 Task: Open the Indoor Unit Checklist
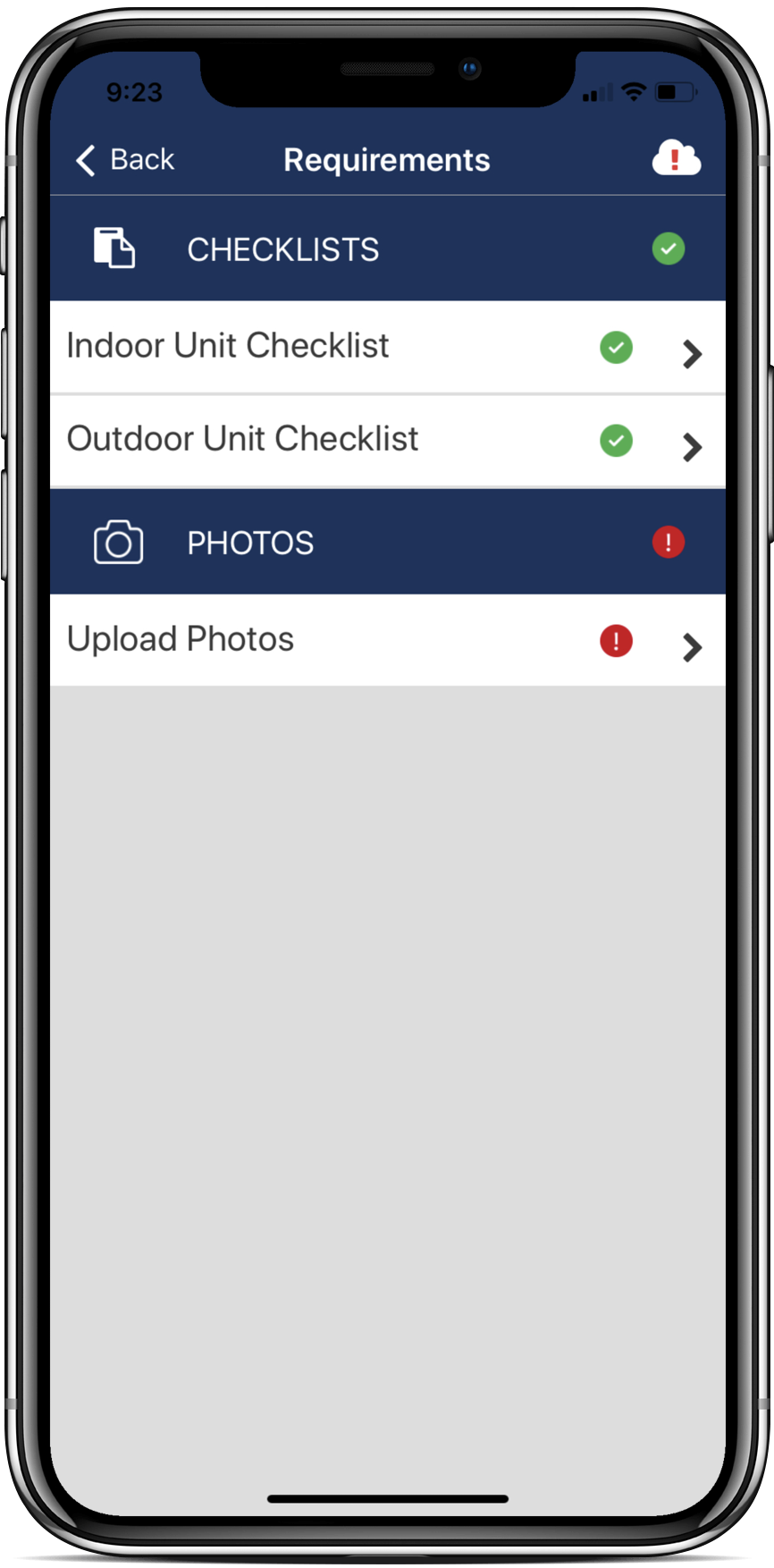(387, 347)
